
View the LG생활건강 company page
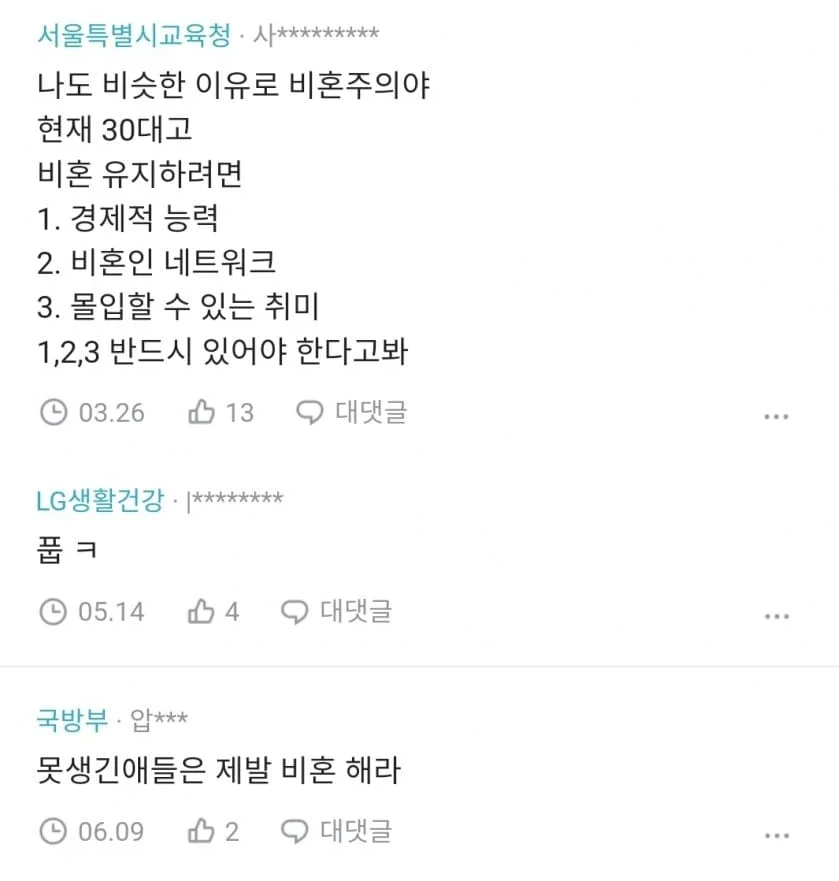coord(99,500)
